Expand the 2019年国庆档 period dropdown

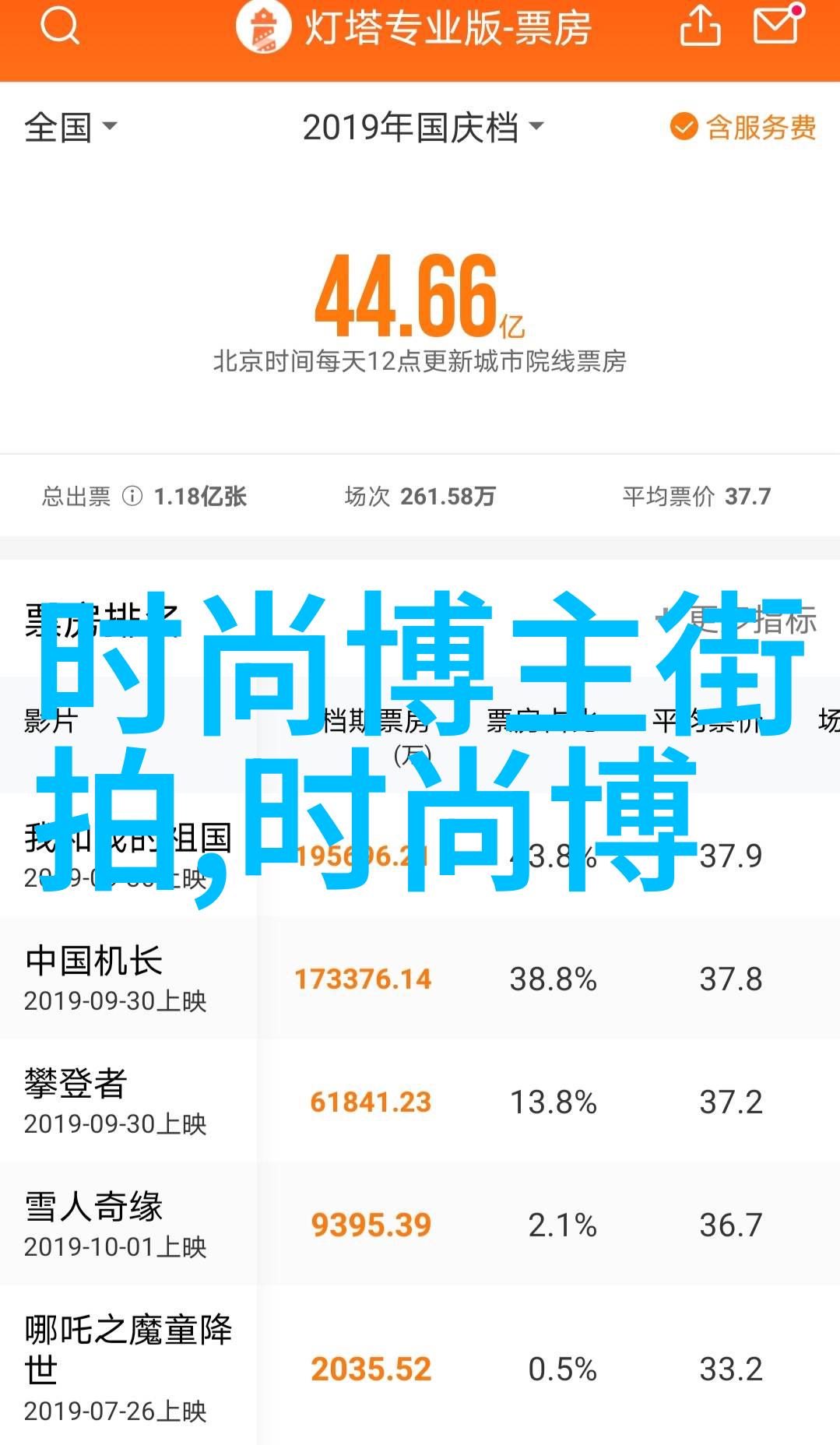424,128
